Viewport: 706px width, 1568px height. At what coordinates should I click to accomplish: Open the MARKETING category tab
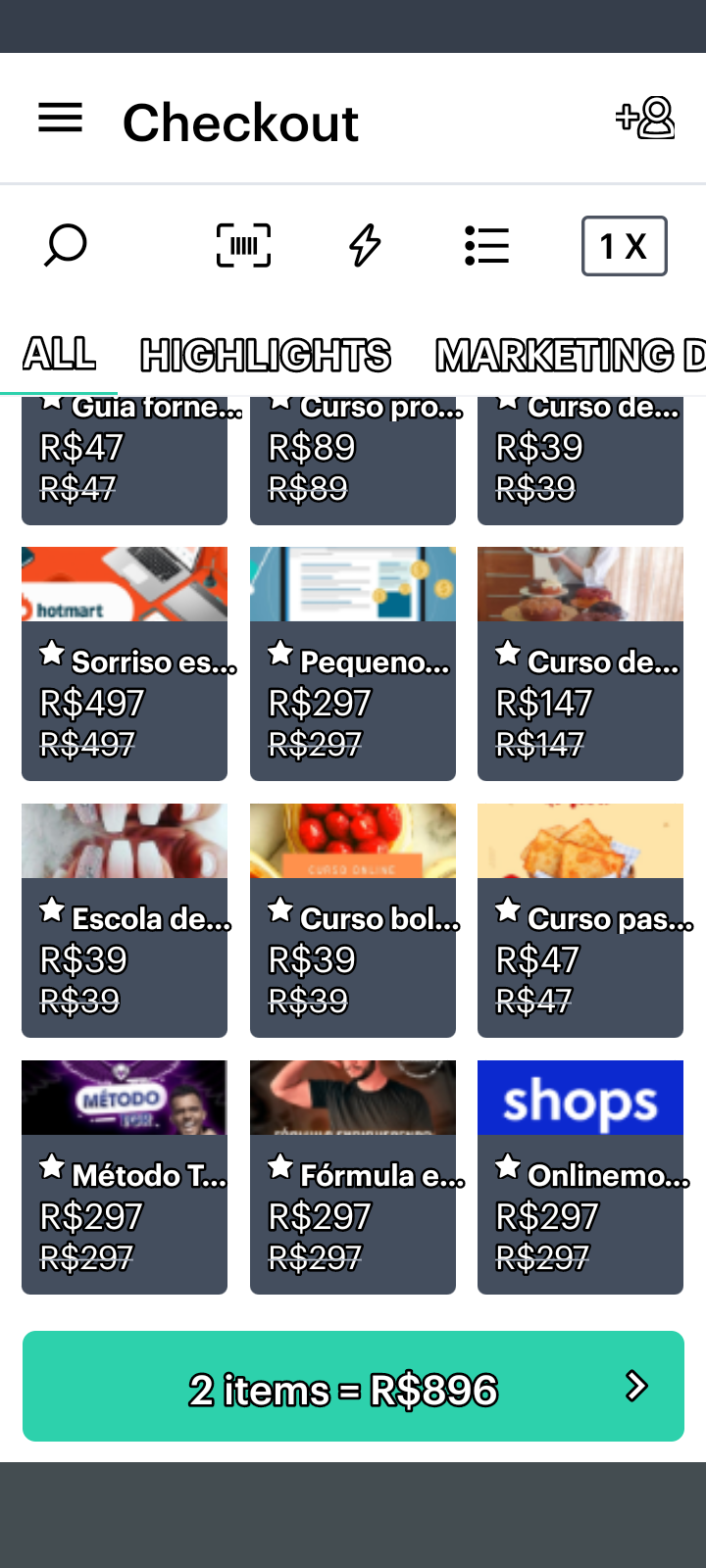pyautogui.click(x=569, y=355)
